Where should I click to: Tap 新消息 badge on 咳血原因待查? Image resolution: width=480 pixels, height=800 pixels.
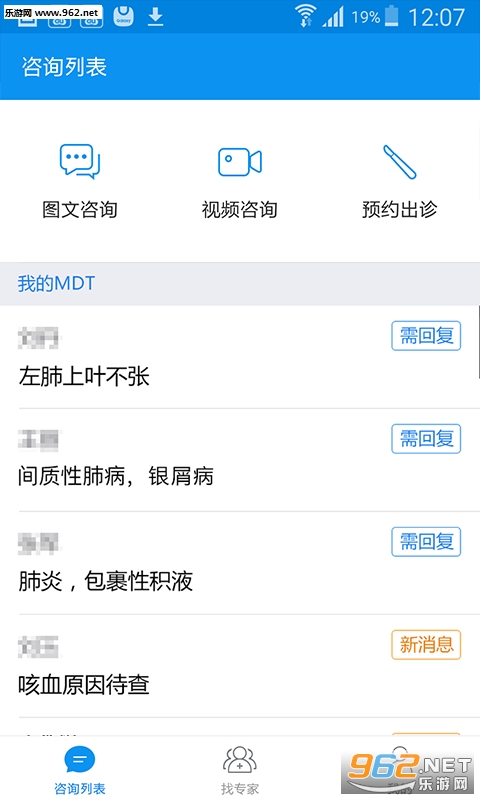(x=426, y=645)
